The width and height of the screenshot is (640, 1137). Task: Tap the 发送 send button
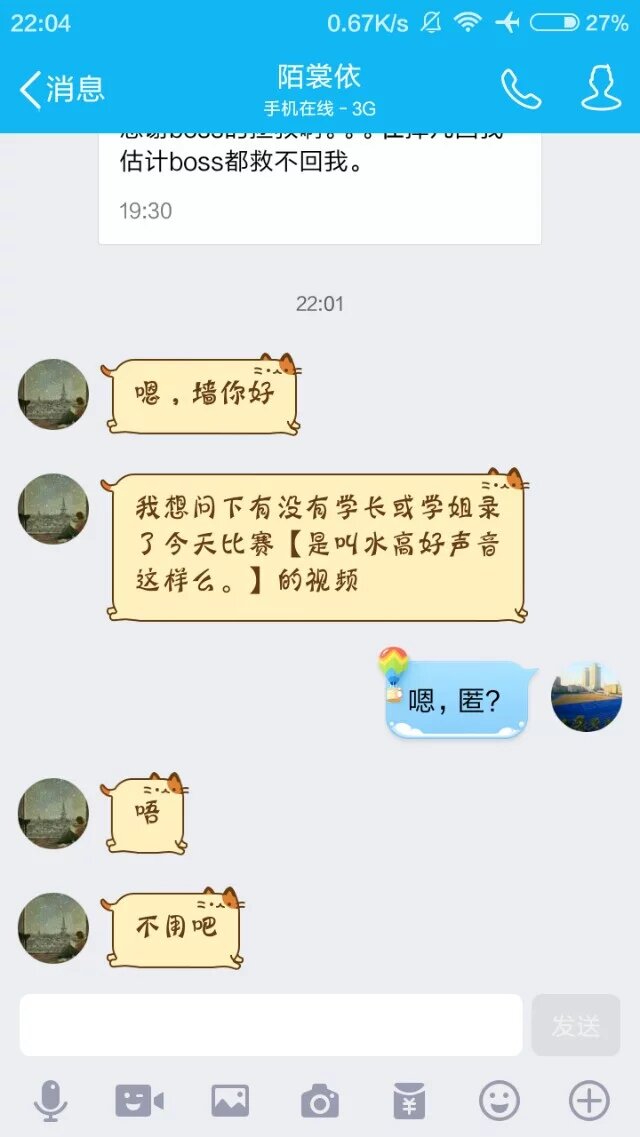pos(576,1025)
